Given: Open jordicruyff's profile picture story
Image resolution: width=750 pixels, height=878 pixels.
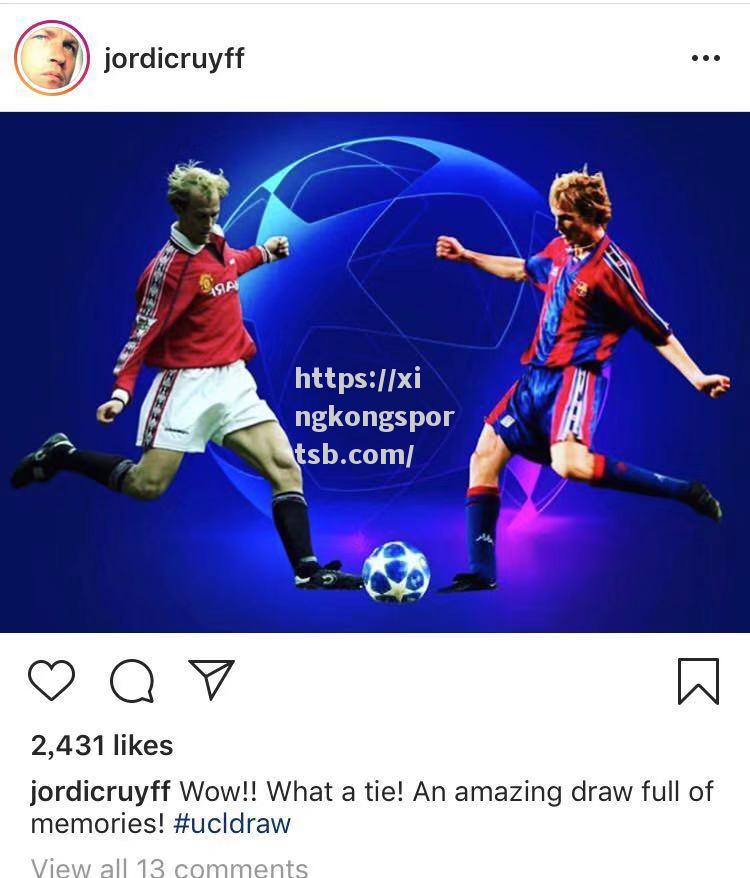Looking at the screenshot, I should click(52, 58).
